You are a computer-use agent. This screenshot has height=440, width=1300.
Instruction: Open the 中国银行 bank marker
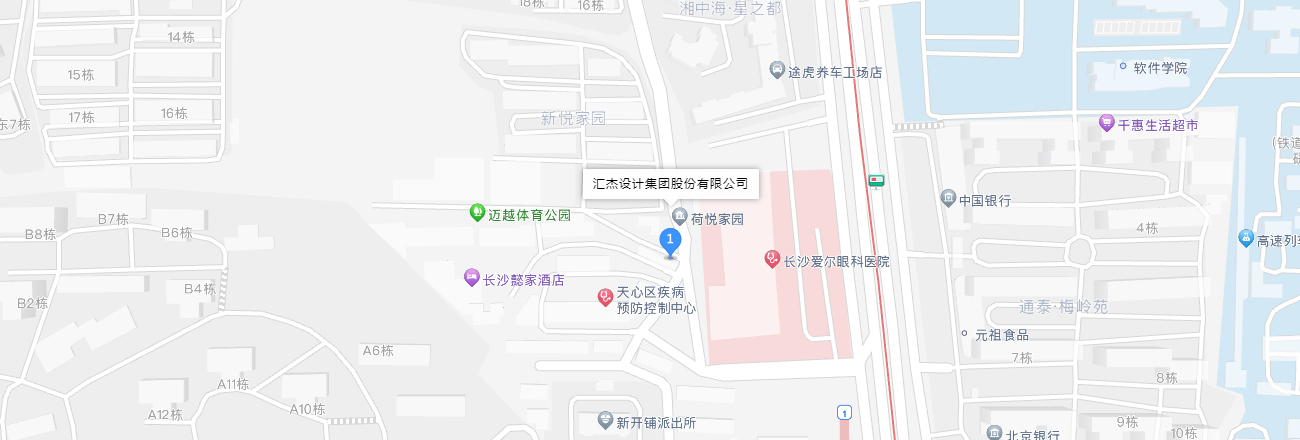click(948, 199)
